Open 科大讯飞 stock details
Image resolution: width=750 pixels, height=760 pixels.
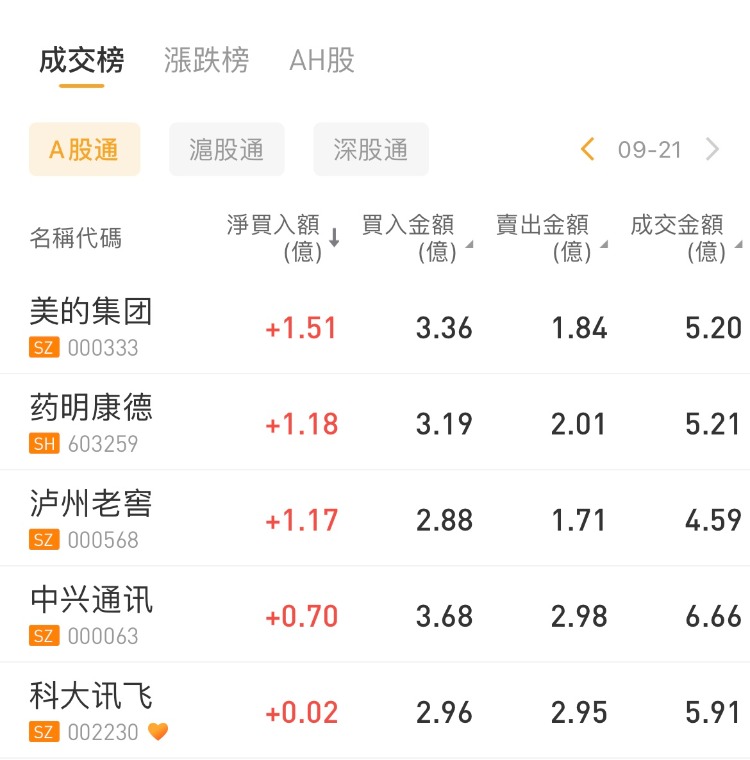(x=91, y=710)
